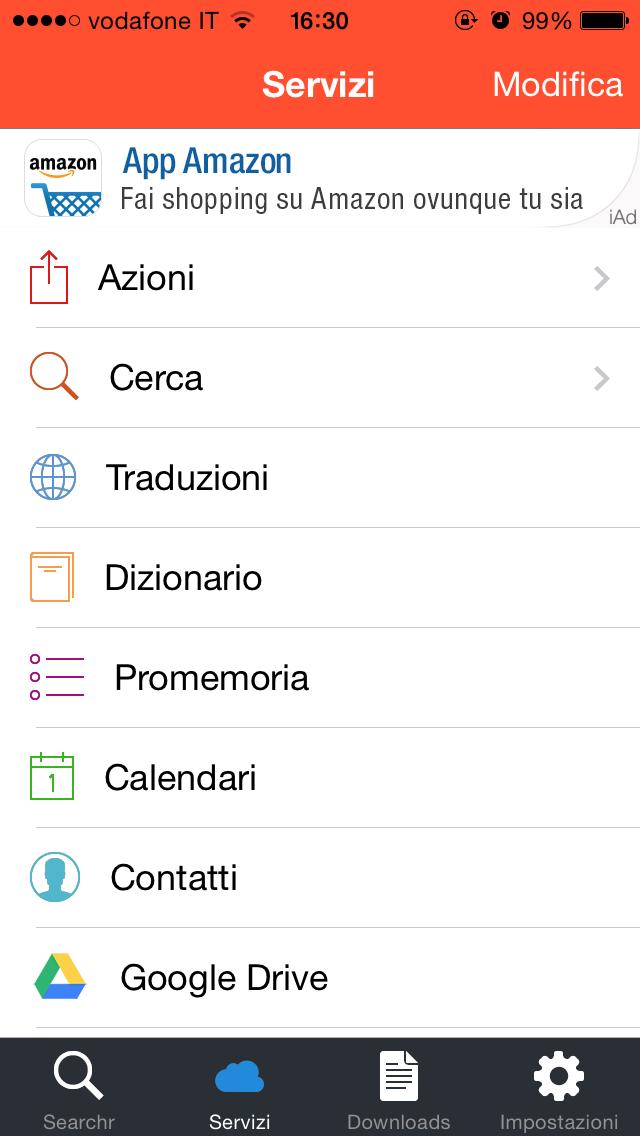Go to Promemoria

coord(320,678)
